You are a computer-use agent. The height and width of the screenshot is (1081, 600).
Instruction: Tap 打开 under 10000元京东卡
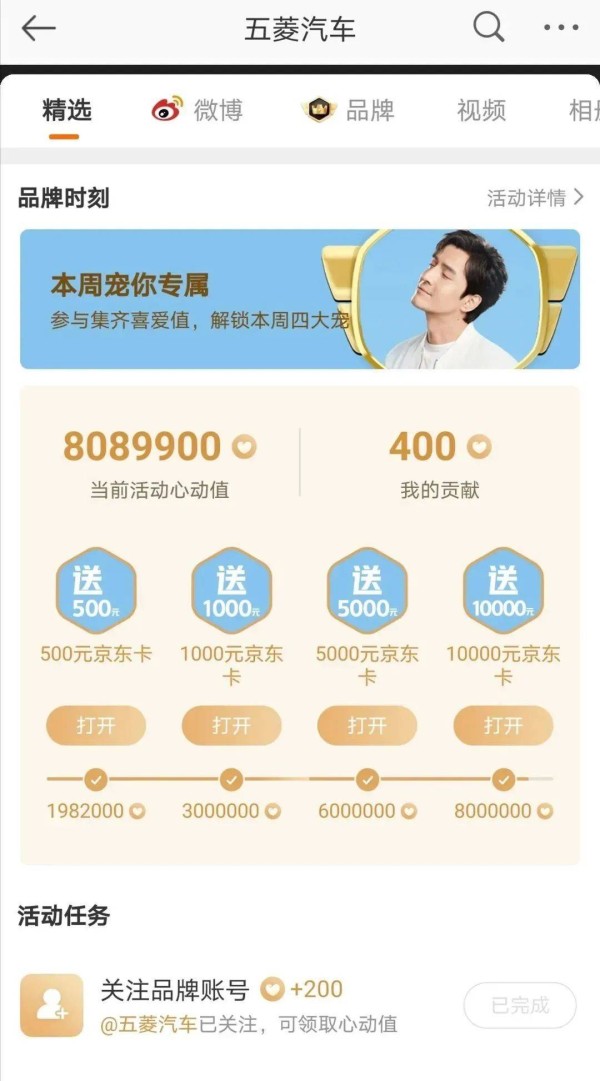[503, 725]
